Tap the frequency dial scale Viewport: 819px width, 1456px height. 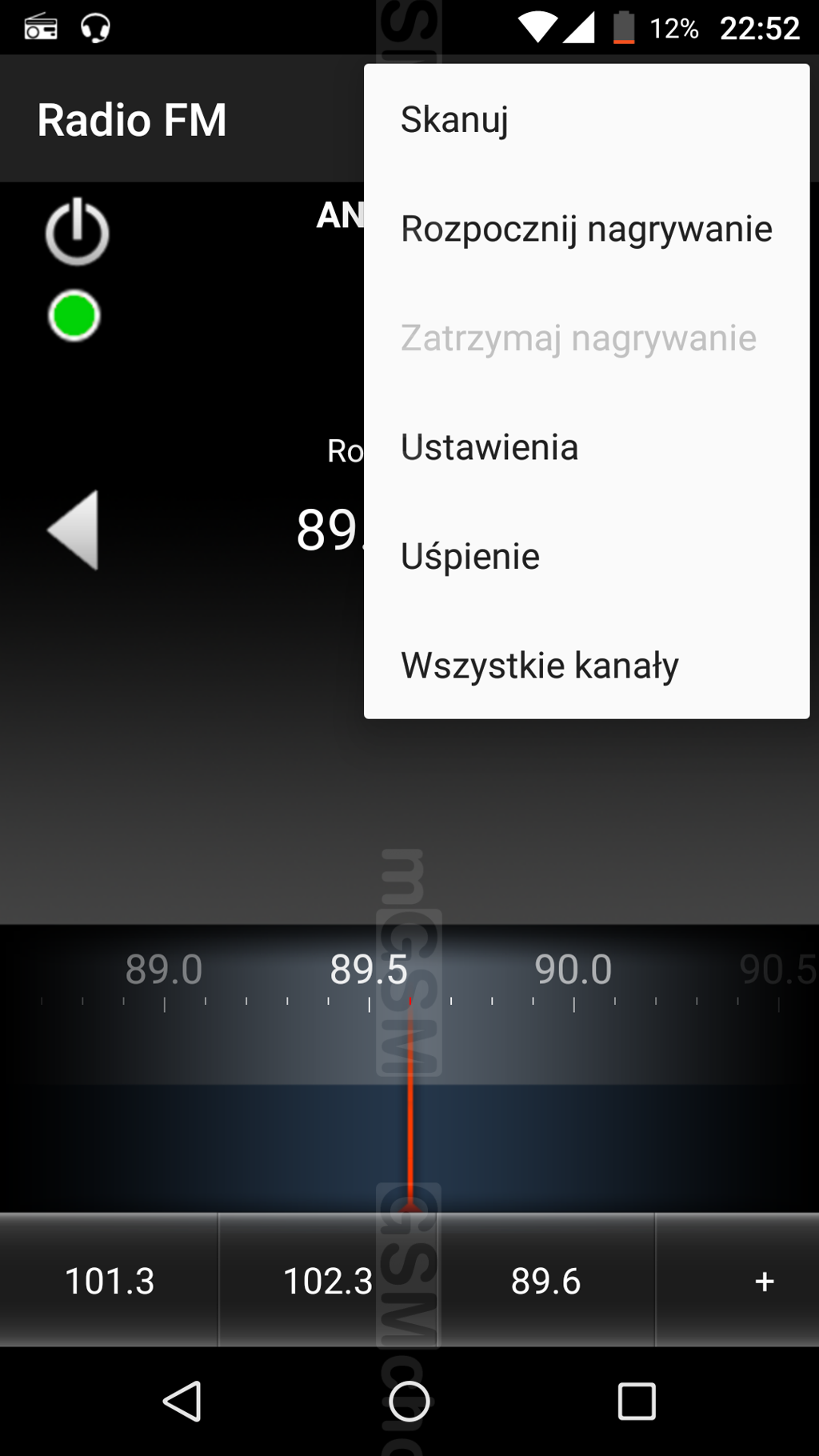[409, 1068]
